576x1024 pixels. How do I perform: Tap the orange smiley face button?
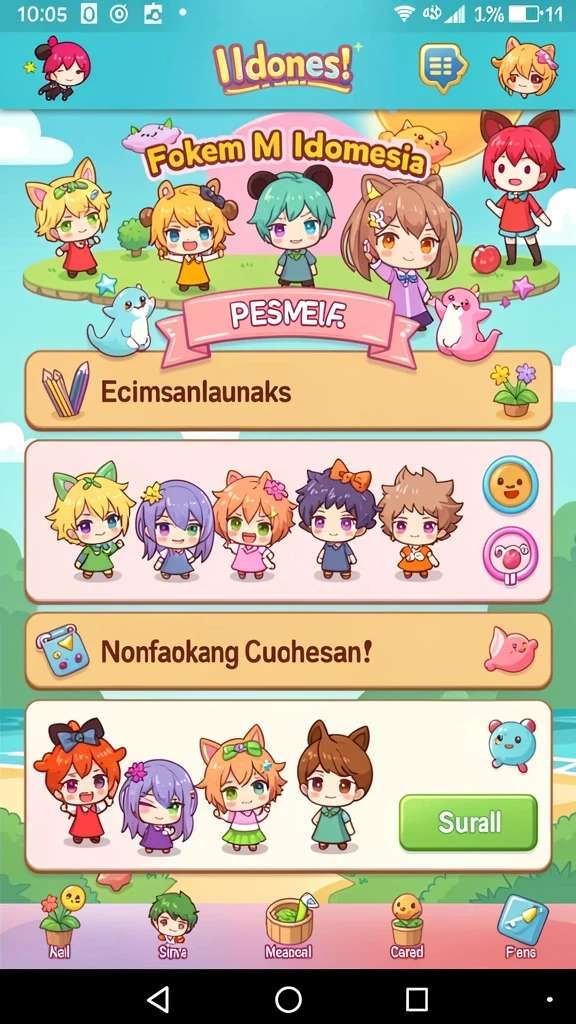click(510, 484)
